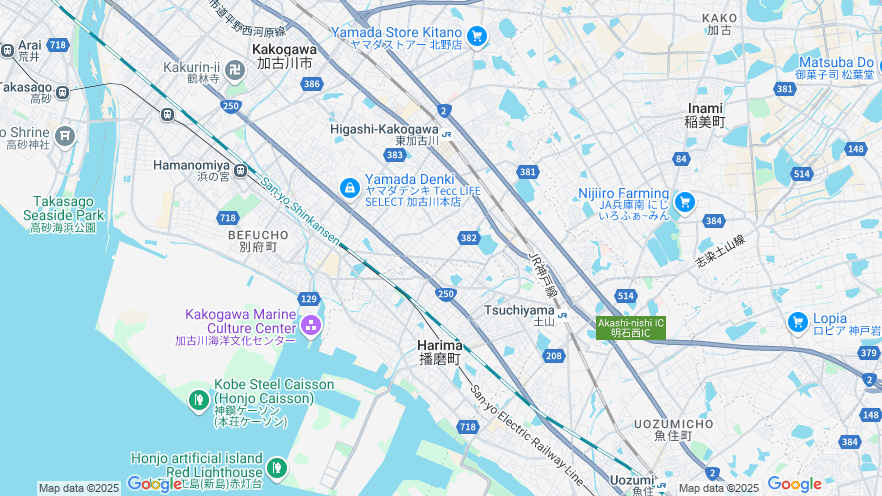Image resolution: width=882 pixels, height=496 pixels.
Task: Tap the Tsuchiyama station icon
Action: (562, 313)
